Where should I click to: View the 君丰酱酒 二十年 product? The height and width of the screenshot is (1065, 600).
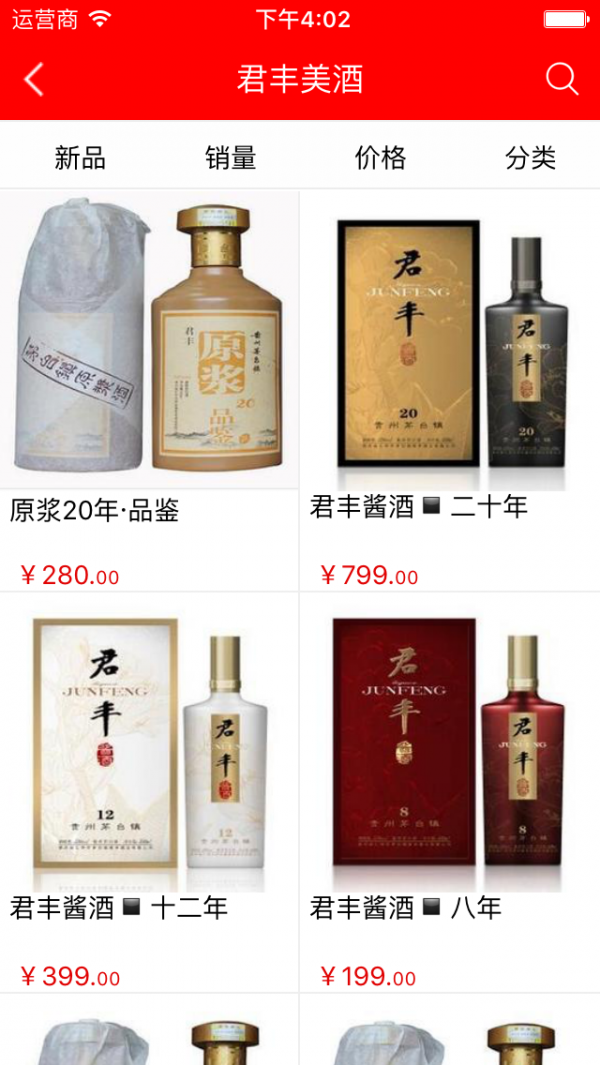click(x=450, y=390)
